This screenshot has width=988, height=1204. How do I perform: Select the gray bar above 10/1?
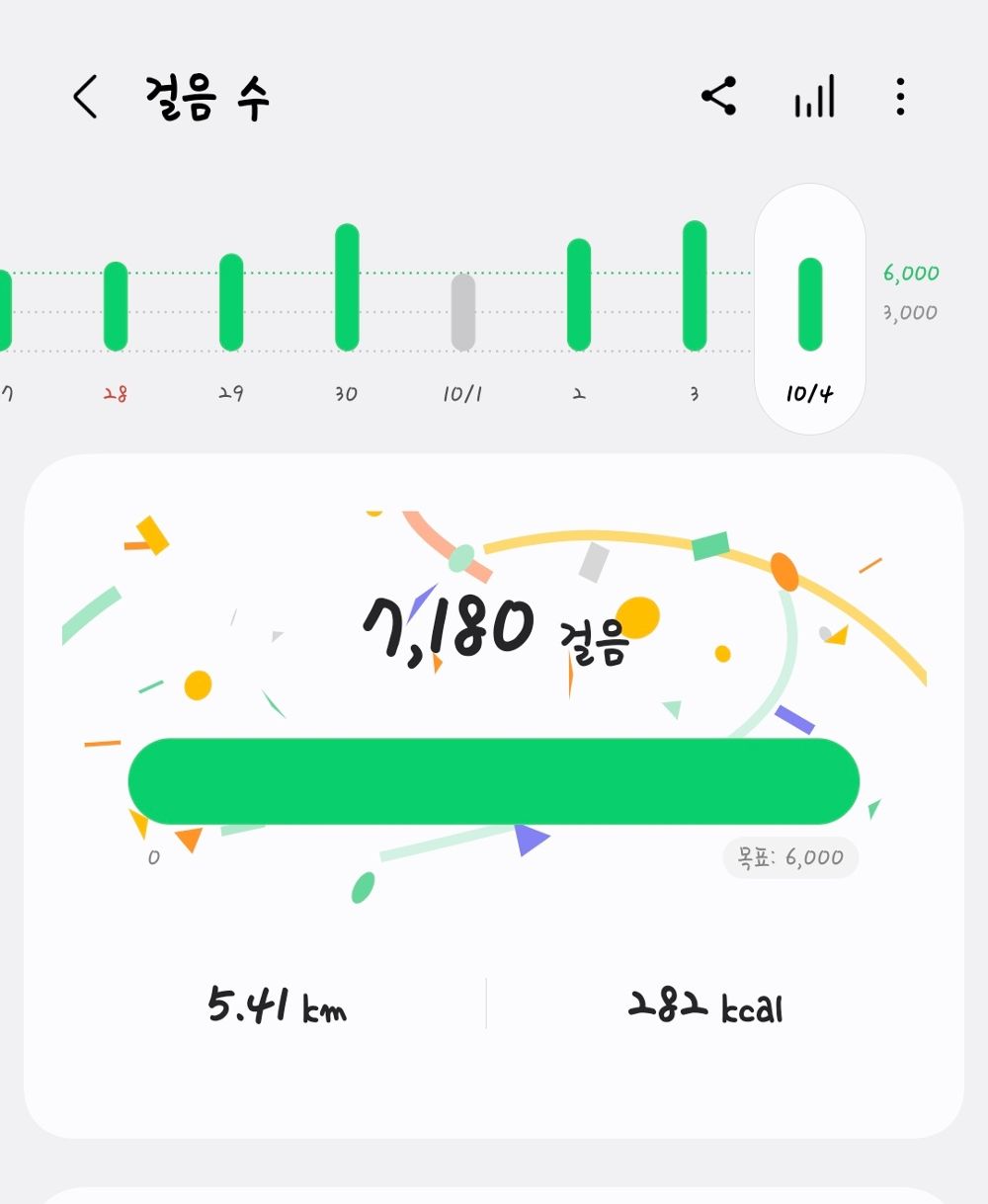[461, 314]
